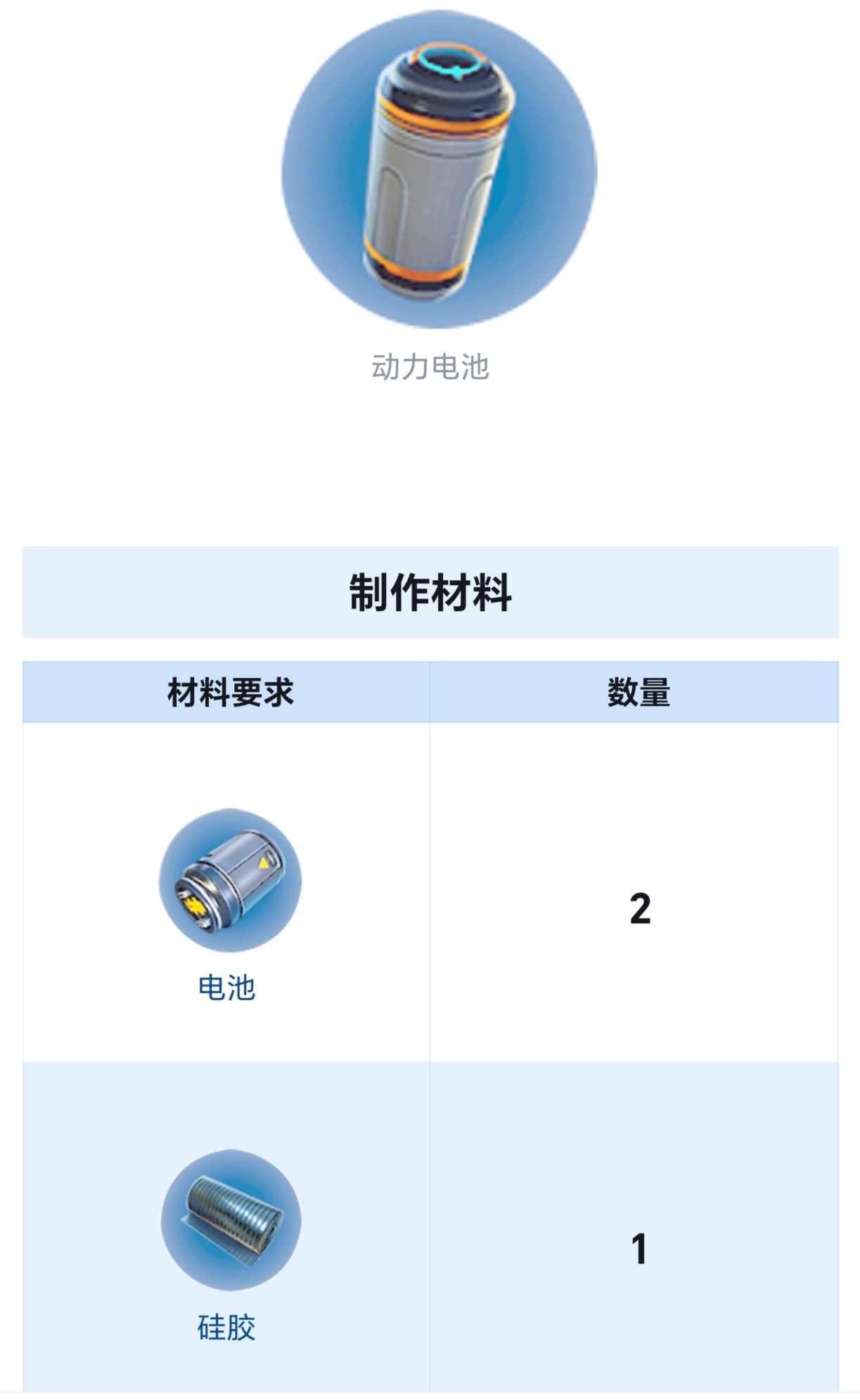Screen dimensions: 860x1400
Task: Tap the 电池 battery icon image
Action: pyautogui.click(x=230, y=880)
